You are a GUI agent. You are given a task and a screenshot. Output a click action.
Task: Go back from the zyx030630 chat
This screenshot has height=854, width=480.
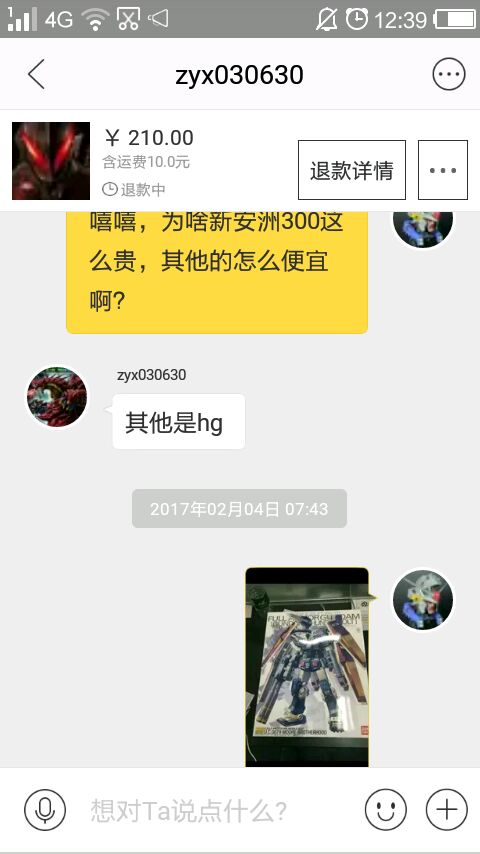37,75
